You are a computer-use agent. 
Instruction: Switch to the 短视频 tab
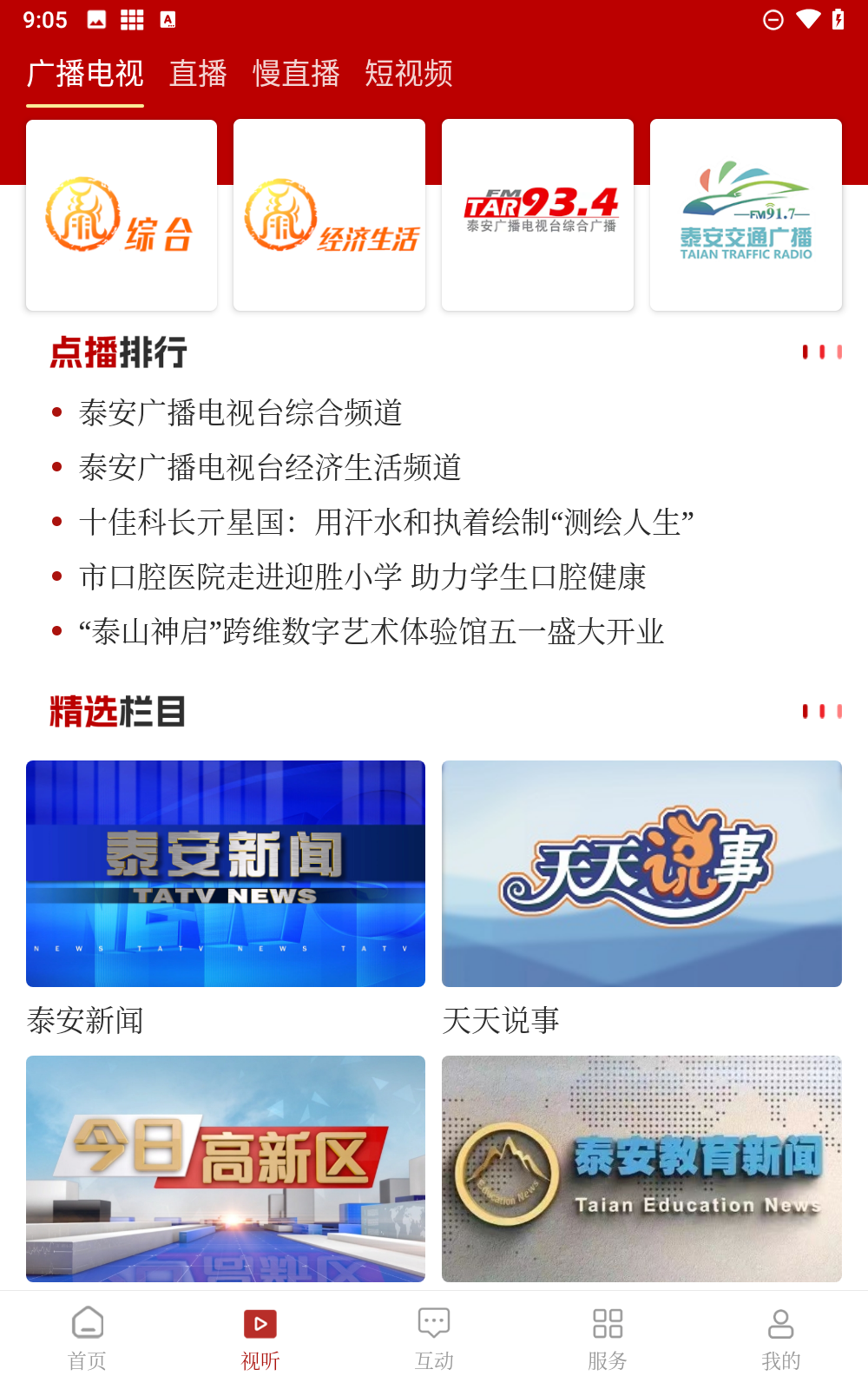click(409, 74)
